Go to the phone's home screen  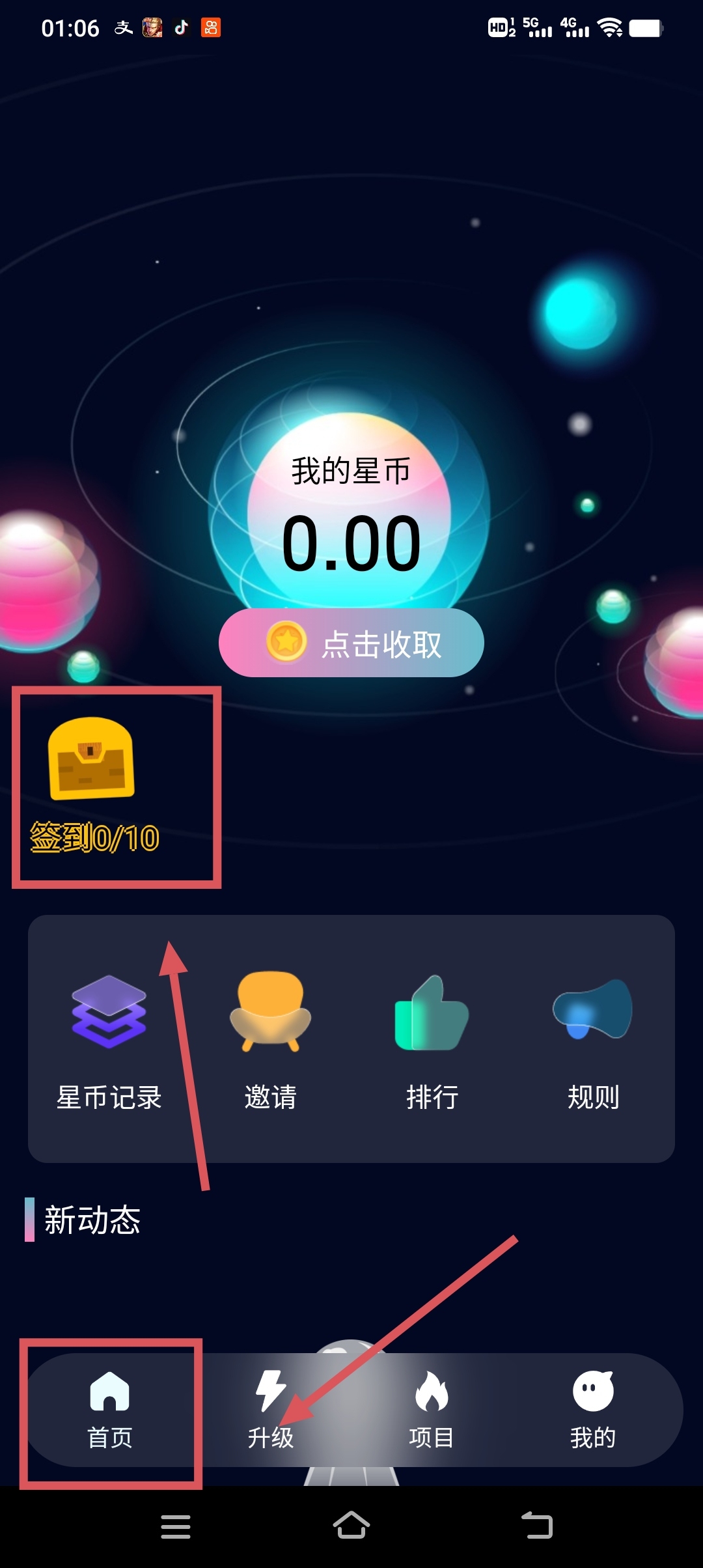click(x=351, y=1526)
